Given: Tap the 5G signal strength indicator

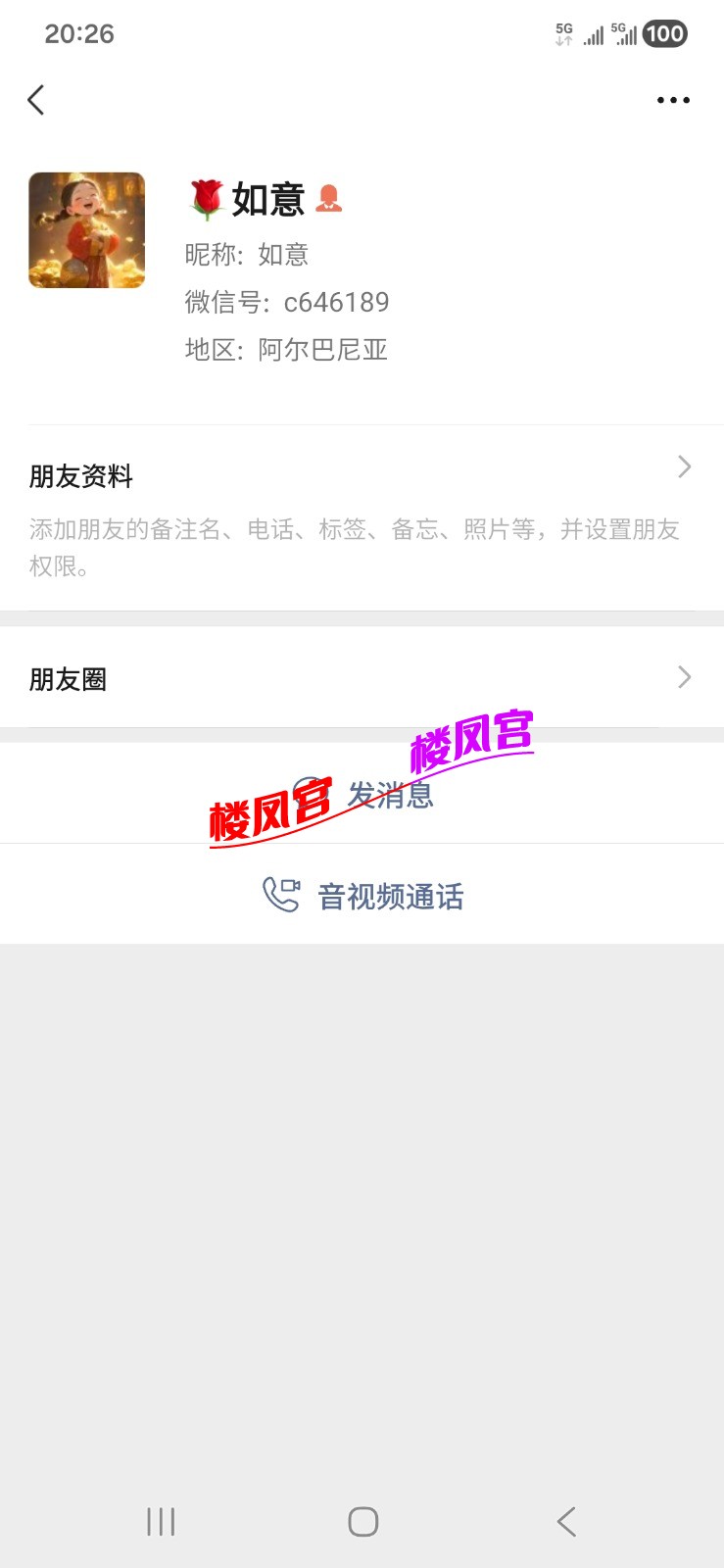Looking at the screenshot, I should pyautogui.click(x=592, y=33).
